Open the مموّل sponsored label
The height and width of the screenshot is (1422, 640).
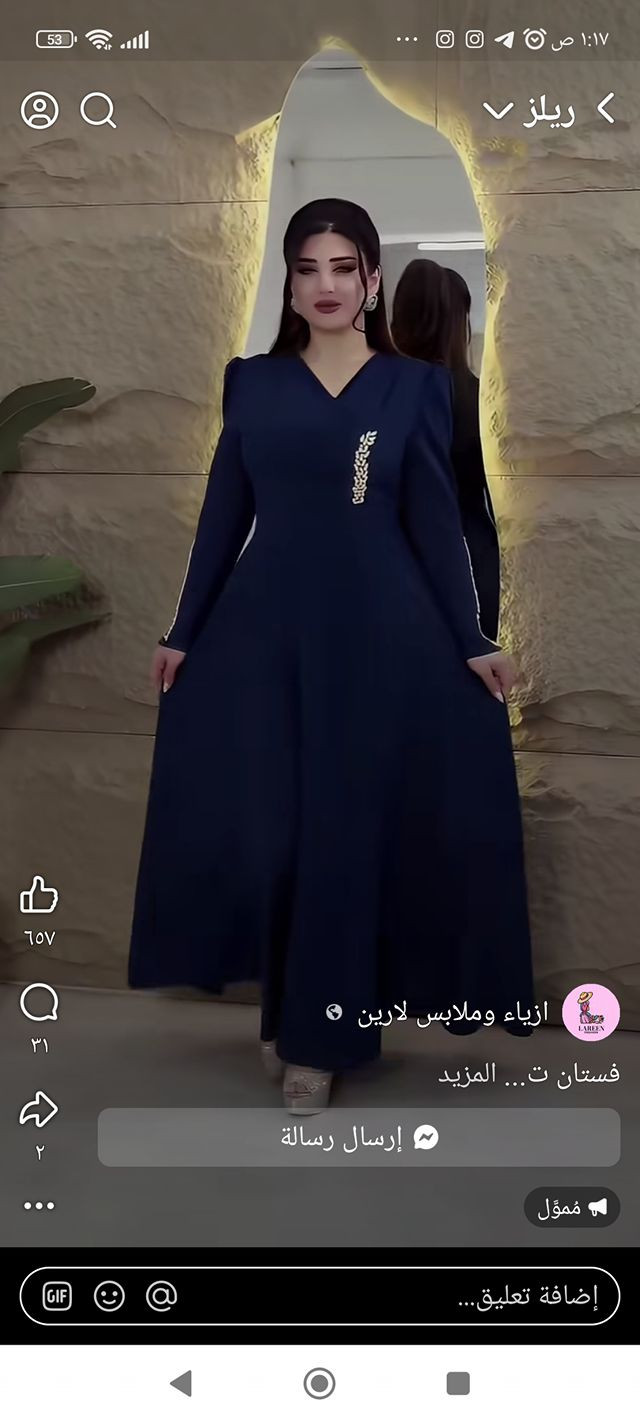click(571, 1208)
